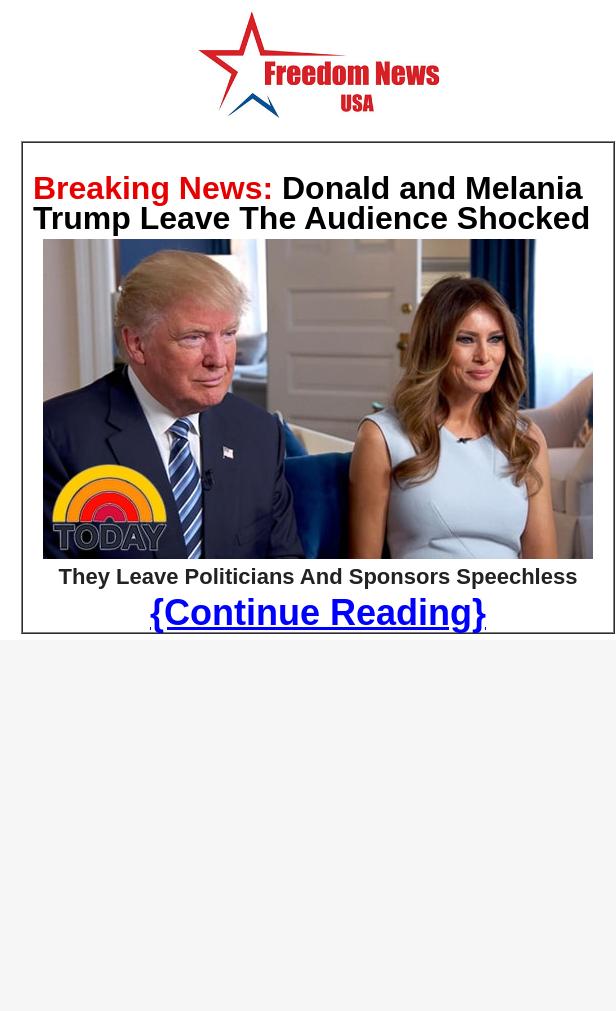Image resolution: width=616 pixels, height=1011 pixels.
Task: Open the Continue Reading link
Action: coord(317,612)
